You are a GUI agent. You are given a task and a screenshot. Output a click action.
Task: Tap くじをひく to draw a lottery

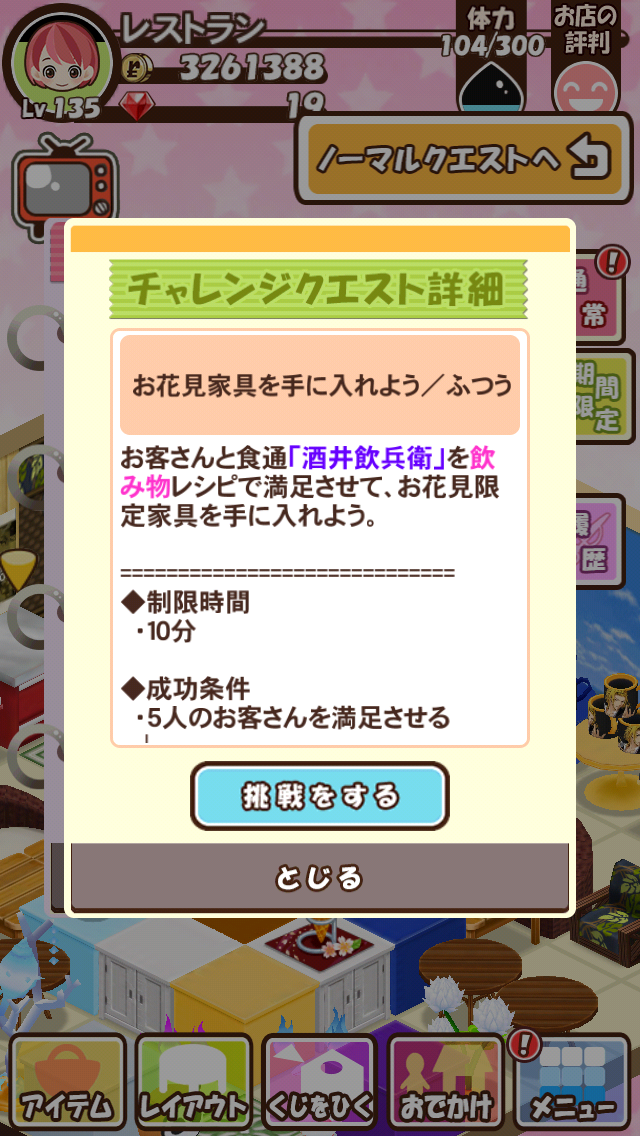pyautogui.click(x=319, y=1083)
